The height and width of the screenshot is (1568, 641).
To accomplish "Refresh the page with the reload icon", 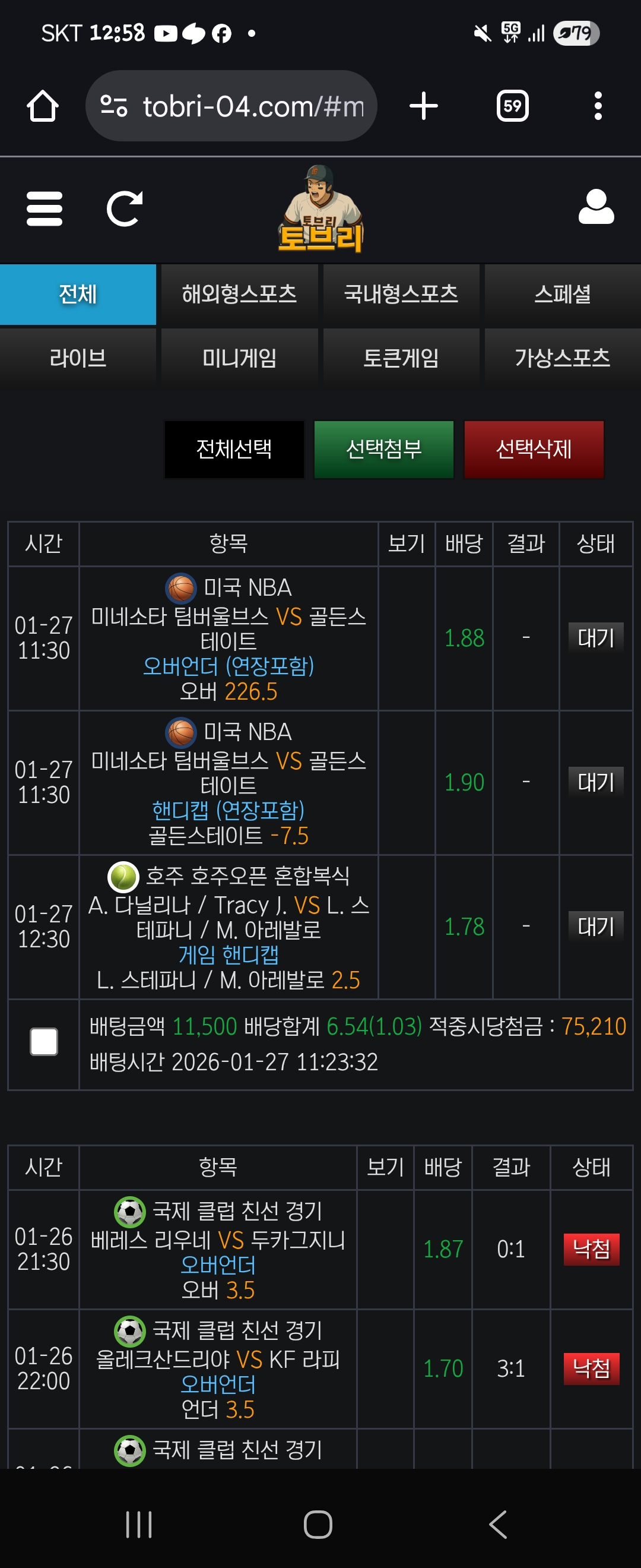I will click(x=124, y=209).
